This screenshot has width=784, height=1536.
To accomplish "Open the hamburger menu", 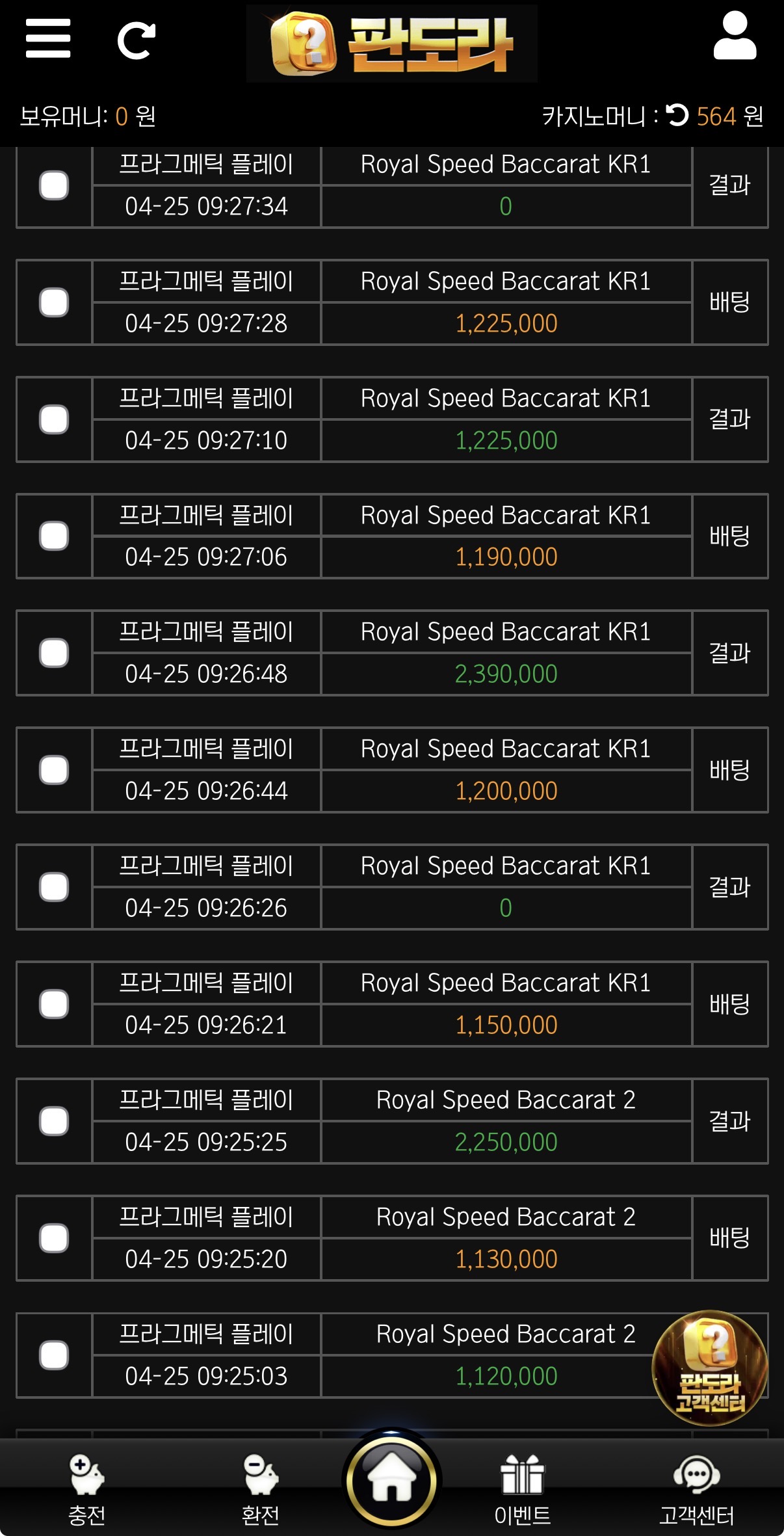I will click(x=47, y=39).
